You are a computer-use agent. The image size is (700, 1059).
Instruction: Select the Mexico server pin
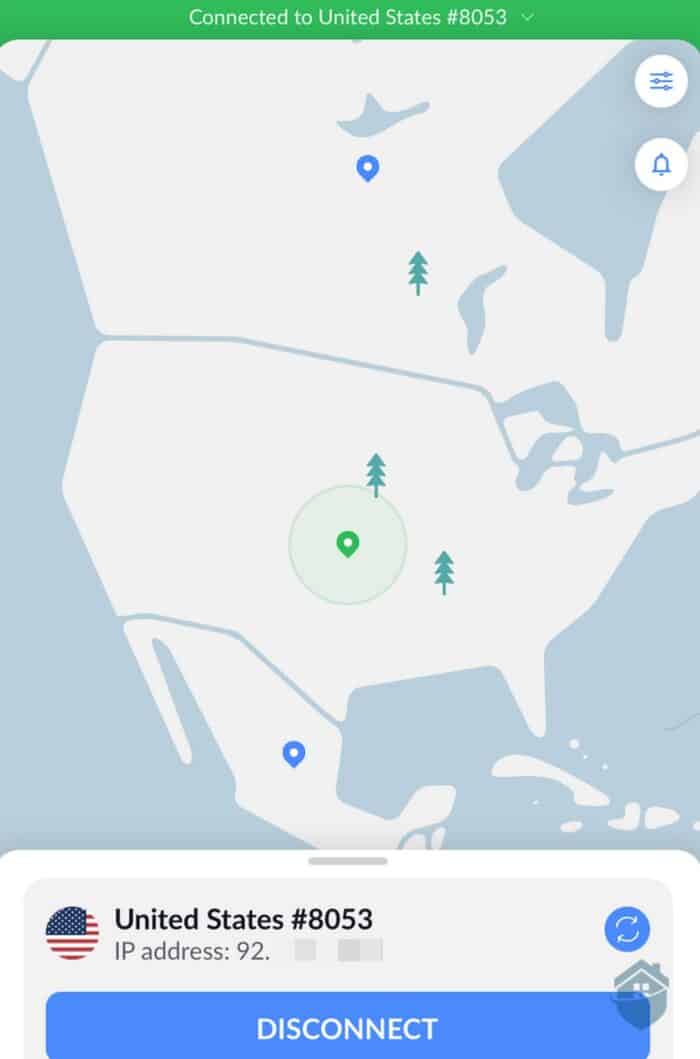pos(293,752)
